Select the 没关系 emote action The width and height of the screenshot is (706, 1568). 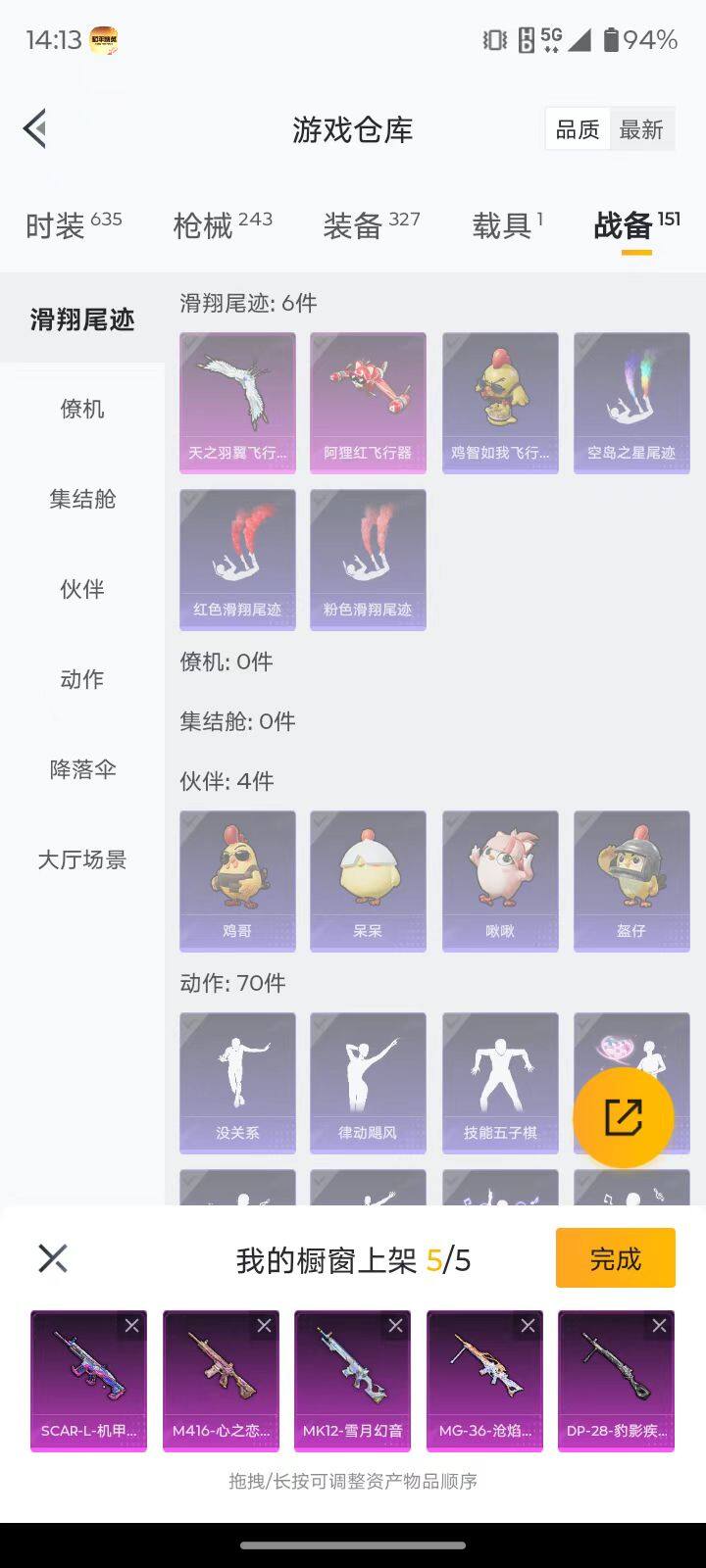[x=236, y=1081]
